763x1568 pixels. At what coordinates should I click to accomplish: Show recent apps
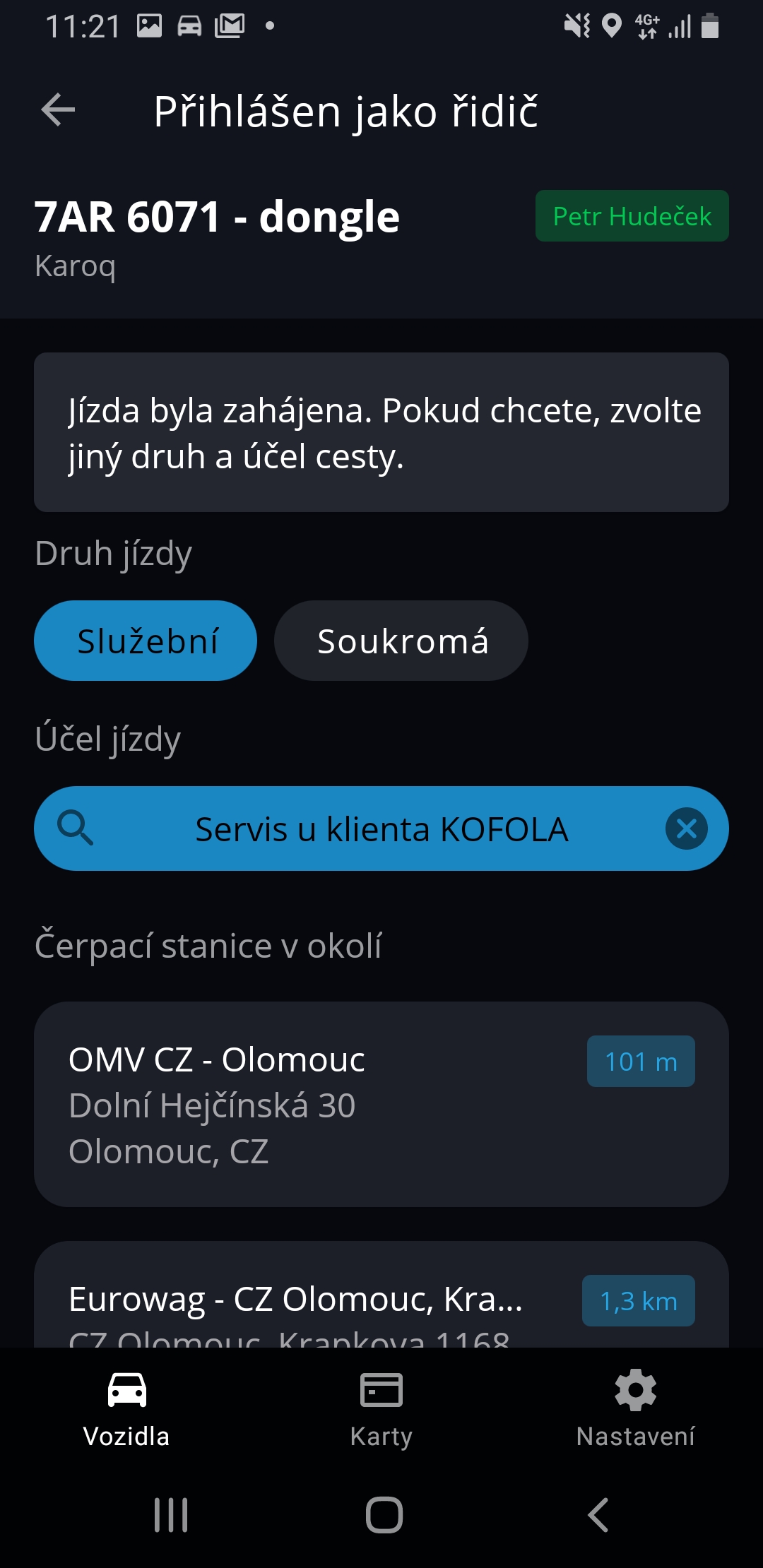click(171, 1515)
